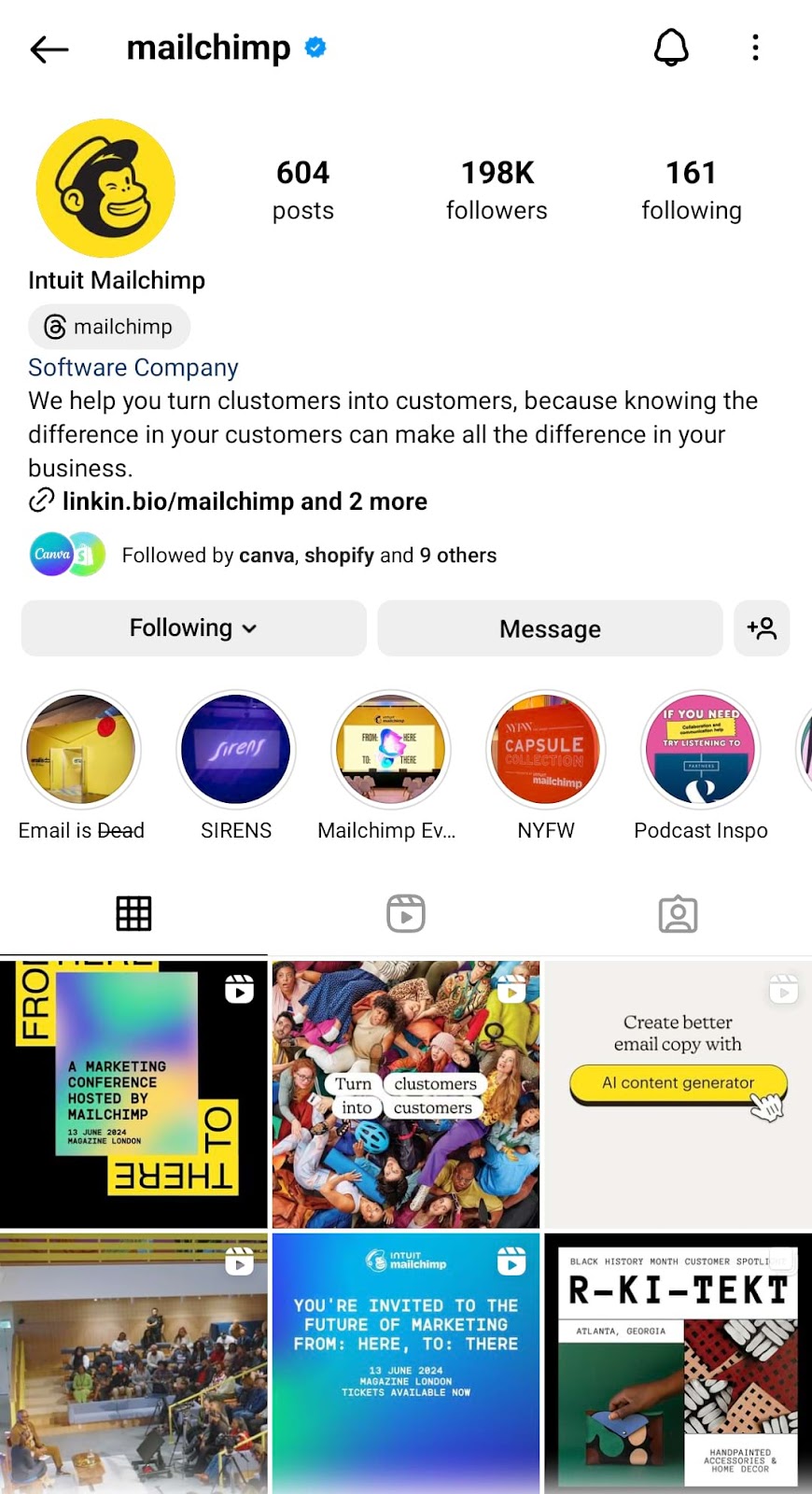Screen dimensions: 812x1494
Task: Open the NYFW story highlight
Action: click(545, 749)
